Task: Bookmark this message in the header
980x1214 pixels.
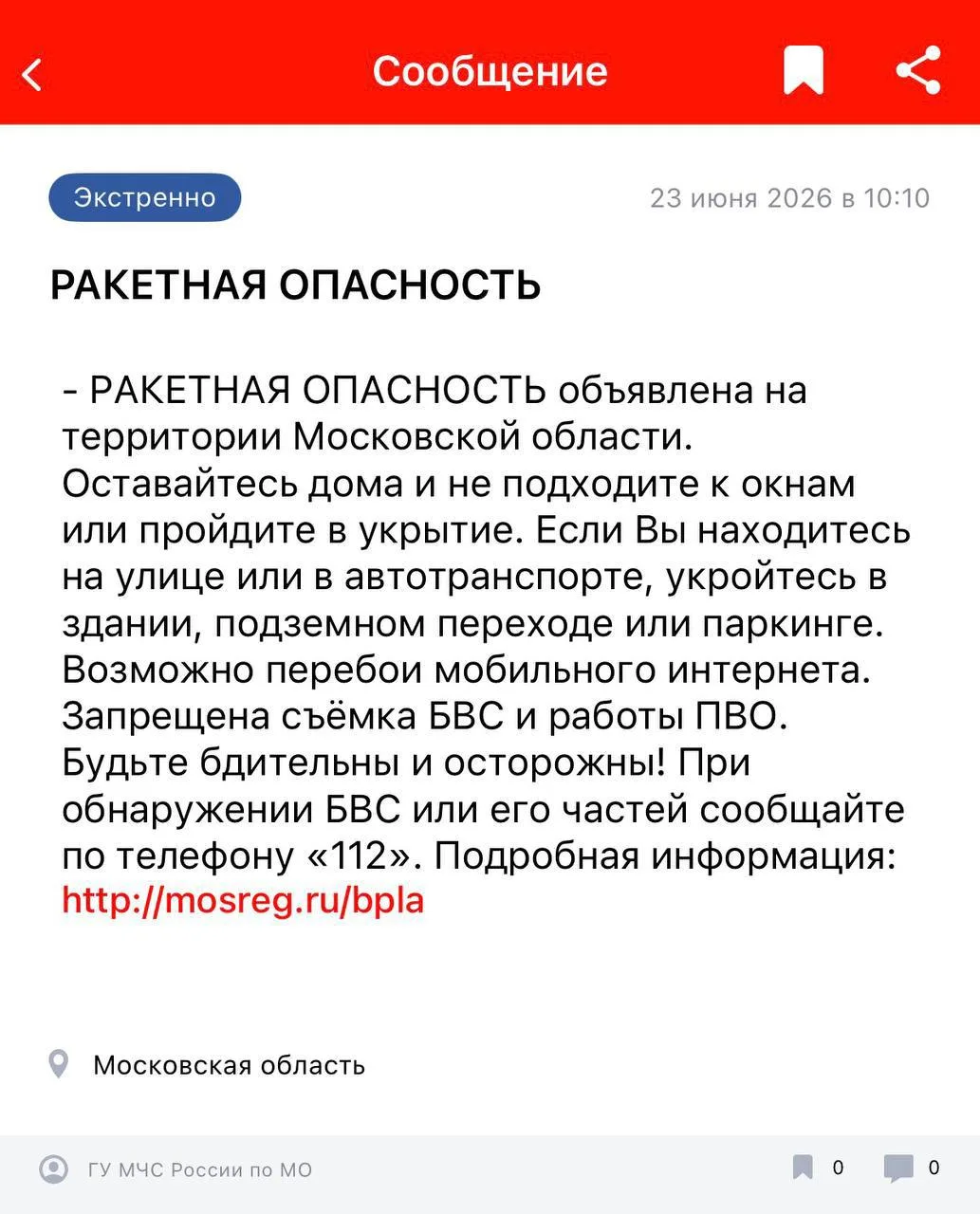Action: coord(803,72)
